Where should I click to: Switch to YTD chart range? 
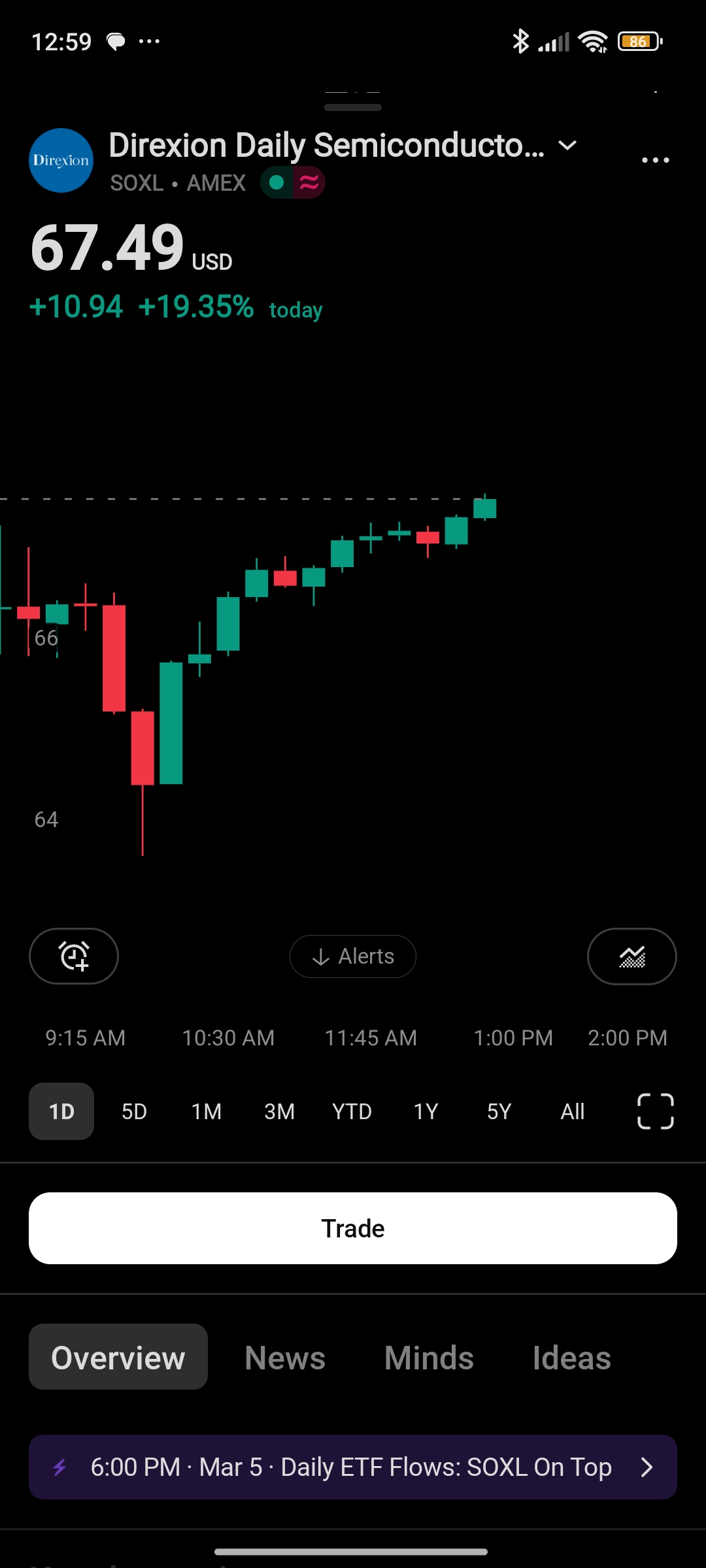(352, 1111)
